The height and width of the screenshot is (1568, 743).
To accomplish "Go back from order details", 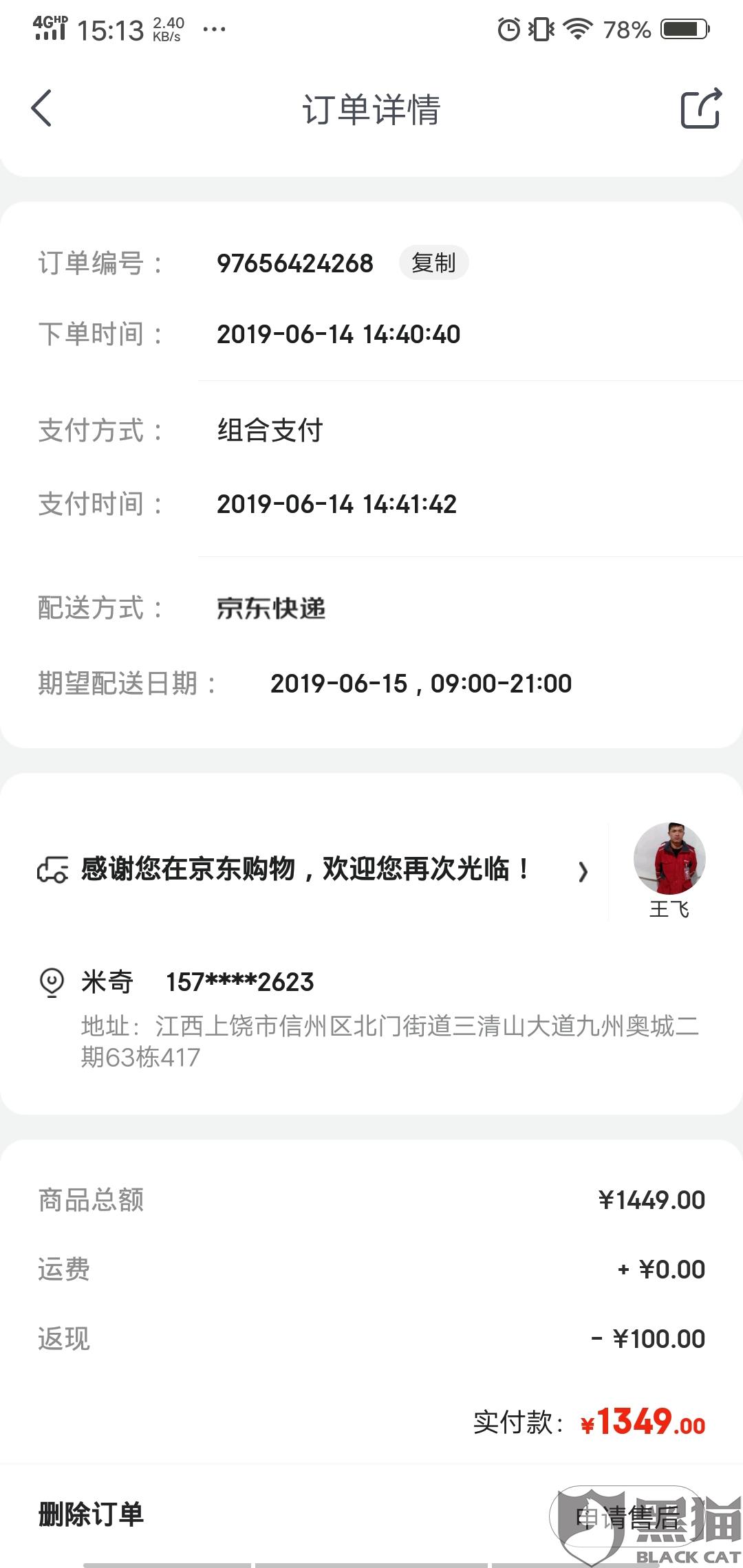I will 41,109.
